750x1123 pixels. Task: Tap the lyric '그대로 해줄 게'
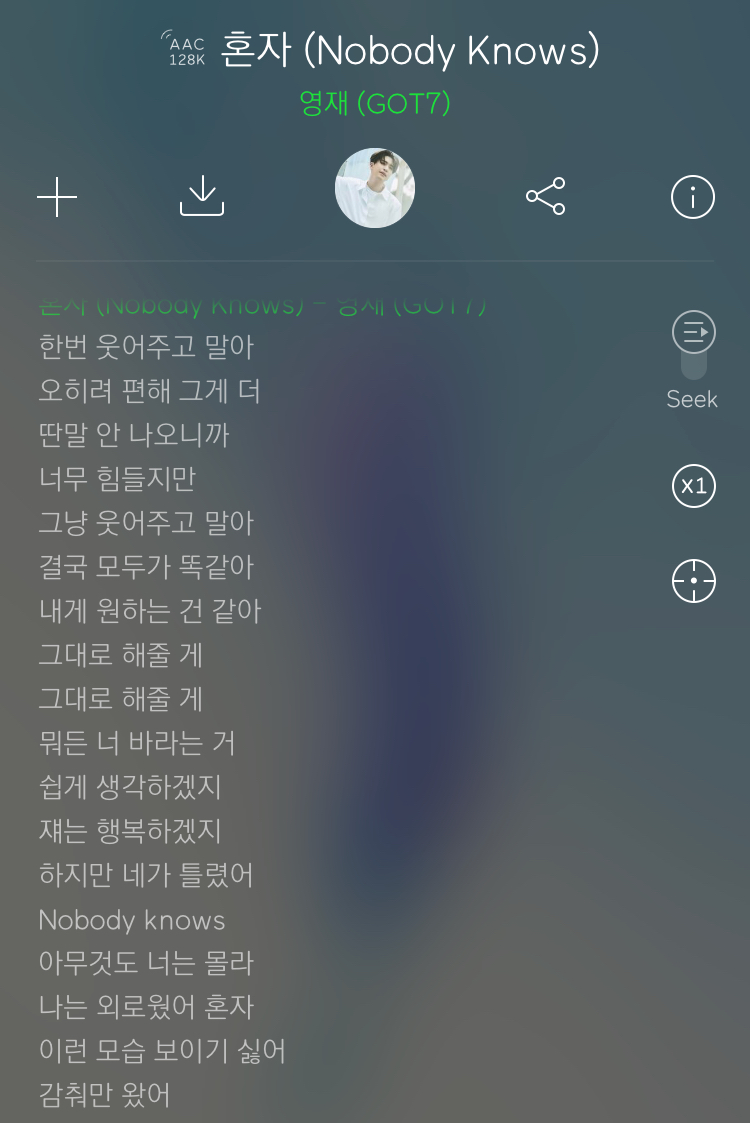120,656
